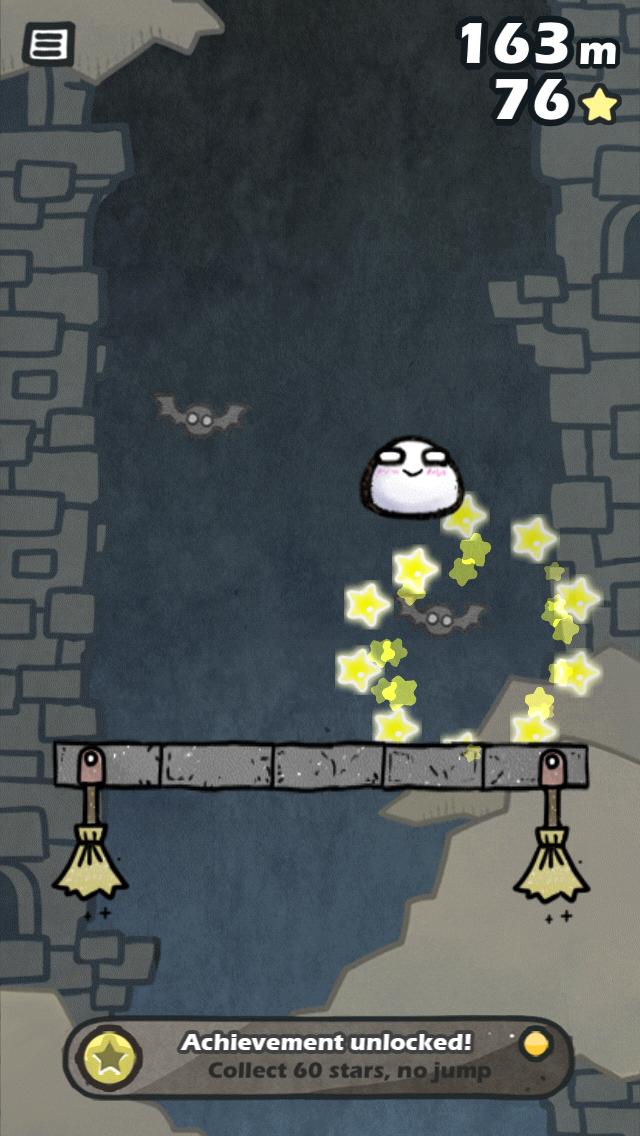This screenshot has height=1136, width=640.
Task: Tap the Achievement unlocked banner
Action: (x=320, y=1057)
